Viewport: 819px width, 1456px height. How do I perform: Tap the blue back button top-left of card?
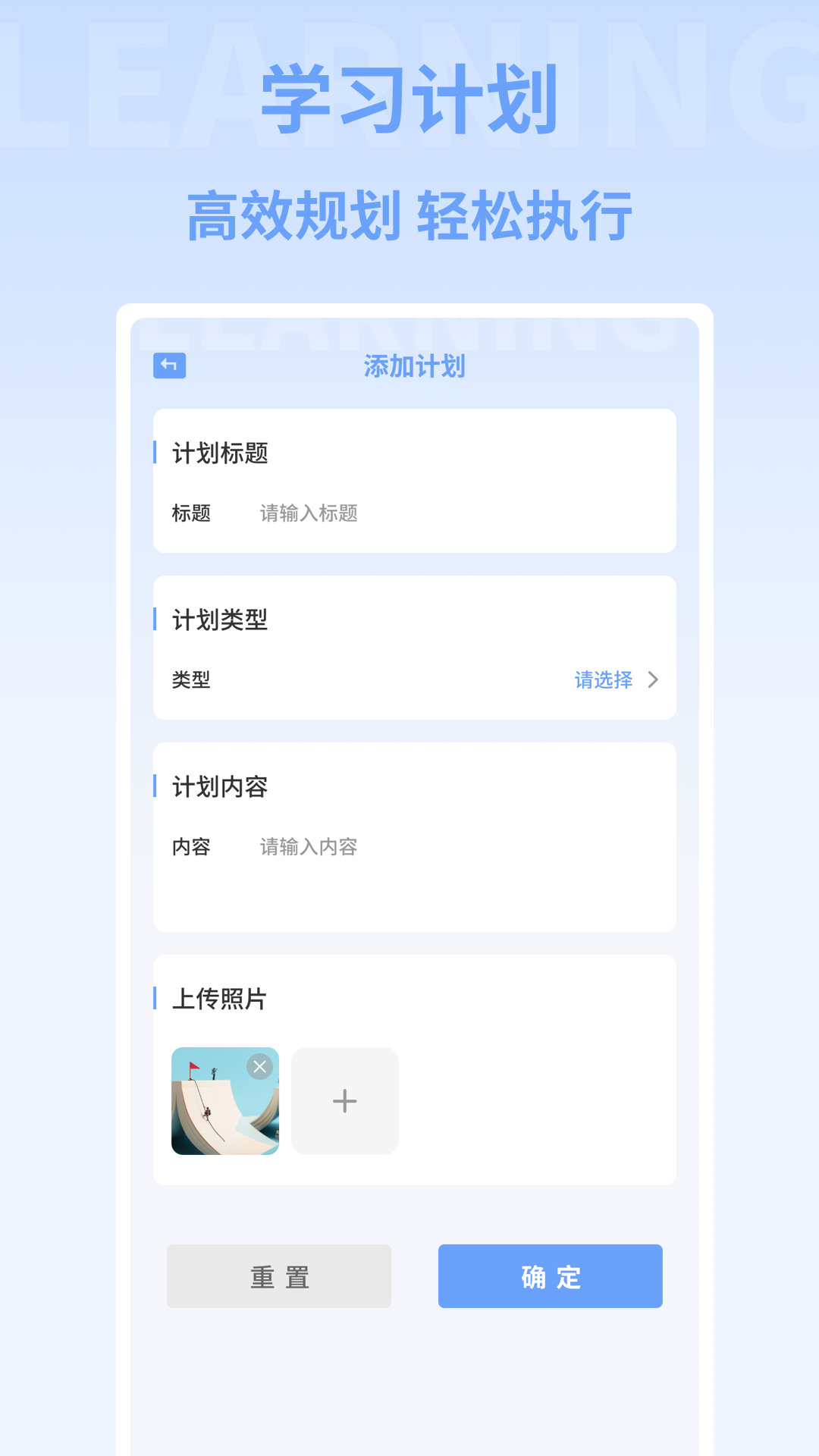click(x=170, y=366)
